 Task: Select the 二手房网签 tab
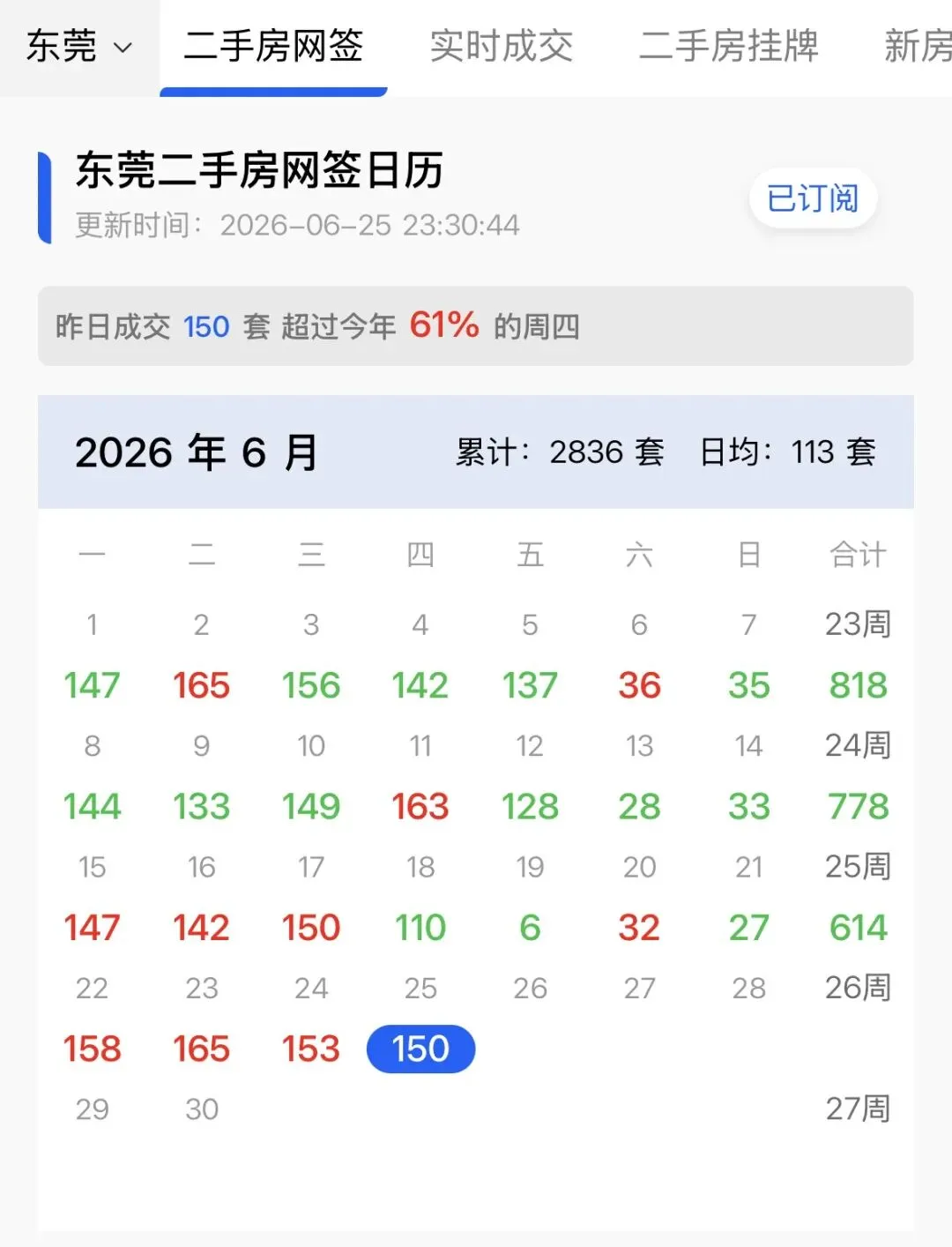[273, 47]
